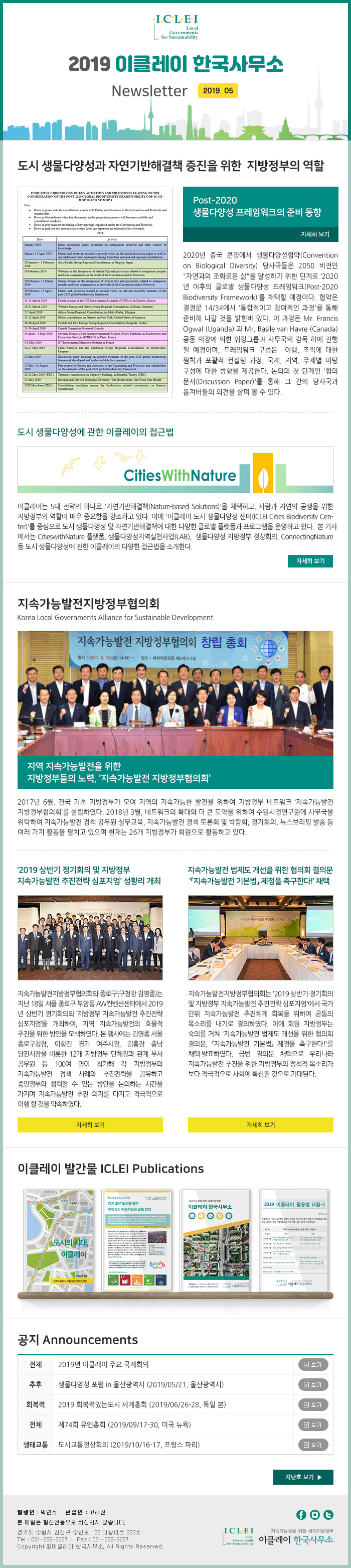
Task: View the 생물다양성 포럼 in 울산광역시 announcement
Action: tap(313, 1384)
